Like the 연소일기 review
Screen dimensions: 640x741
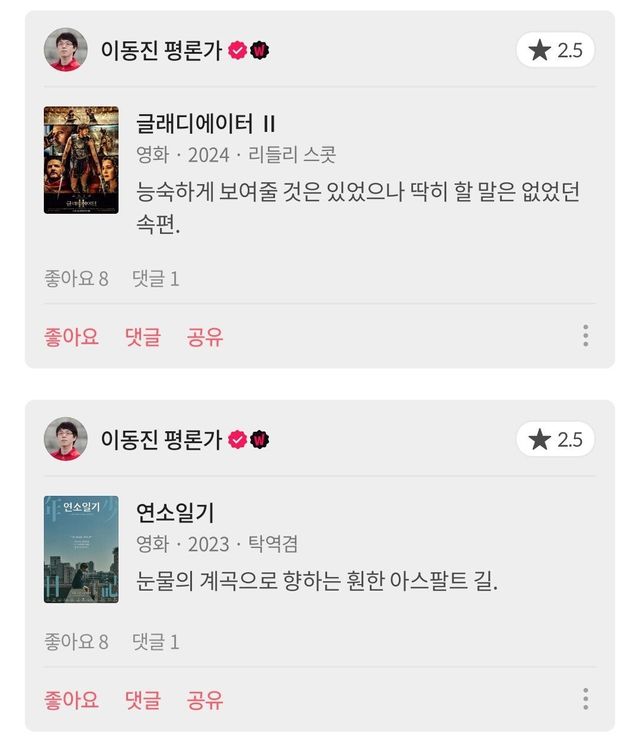(x=71, y=699)
